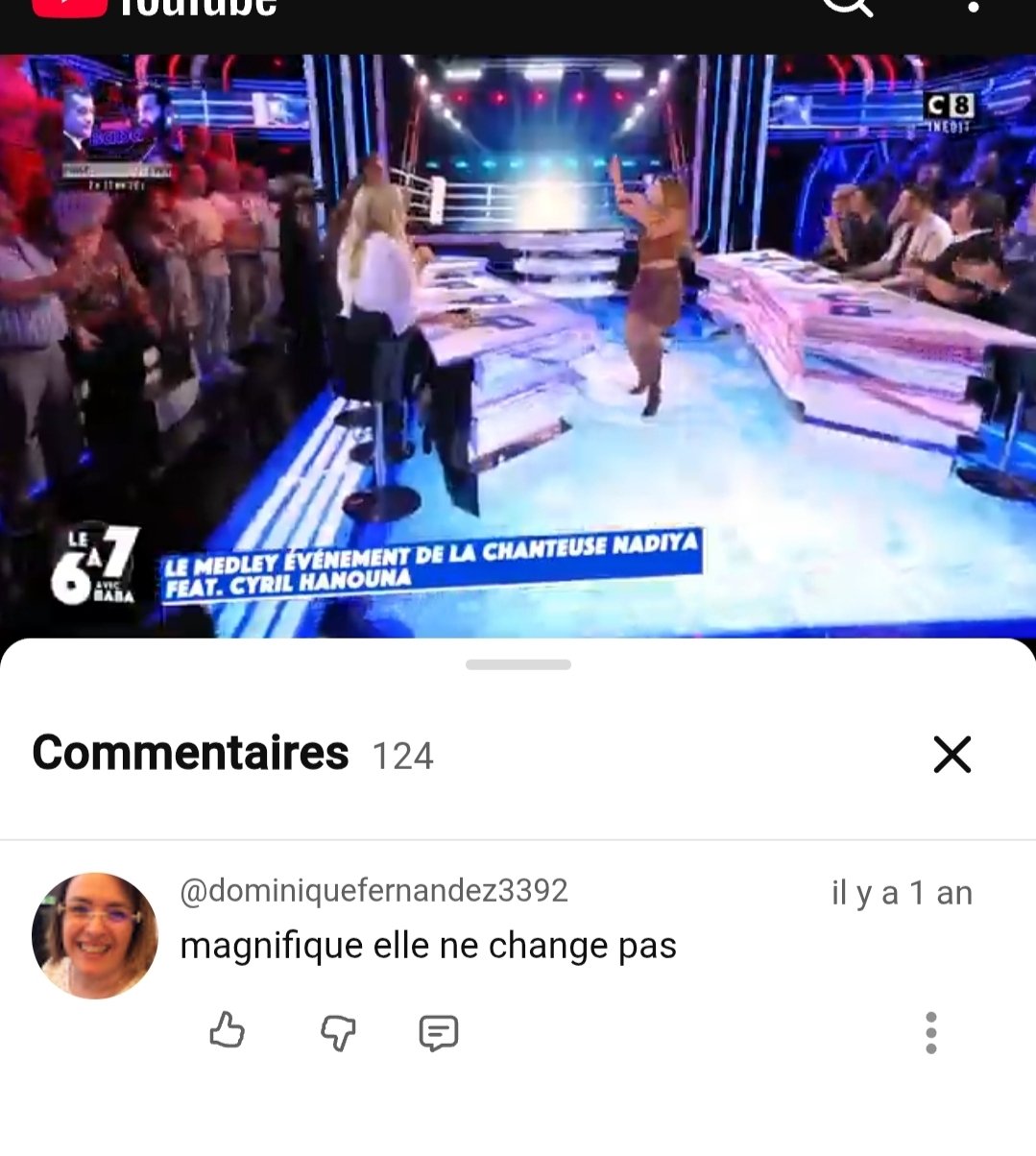Viewport: 1036px width, 1156px height.
Task: Like dominiquefernandez3392's comment
Action: click(x=228, y=1032)
